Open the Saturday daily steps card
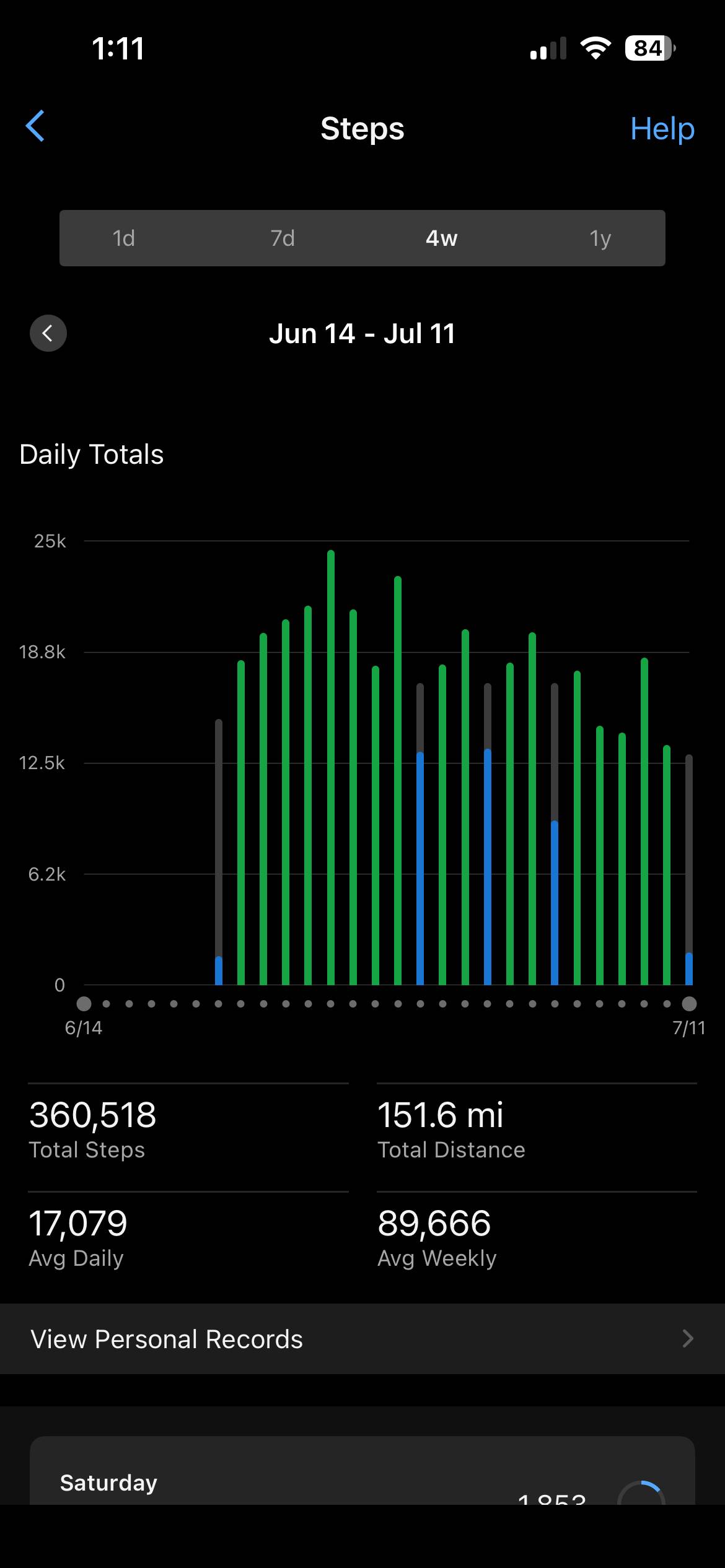Viewport: 725px width, 1568px height. click(362, 1471)
